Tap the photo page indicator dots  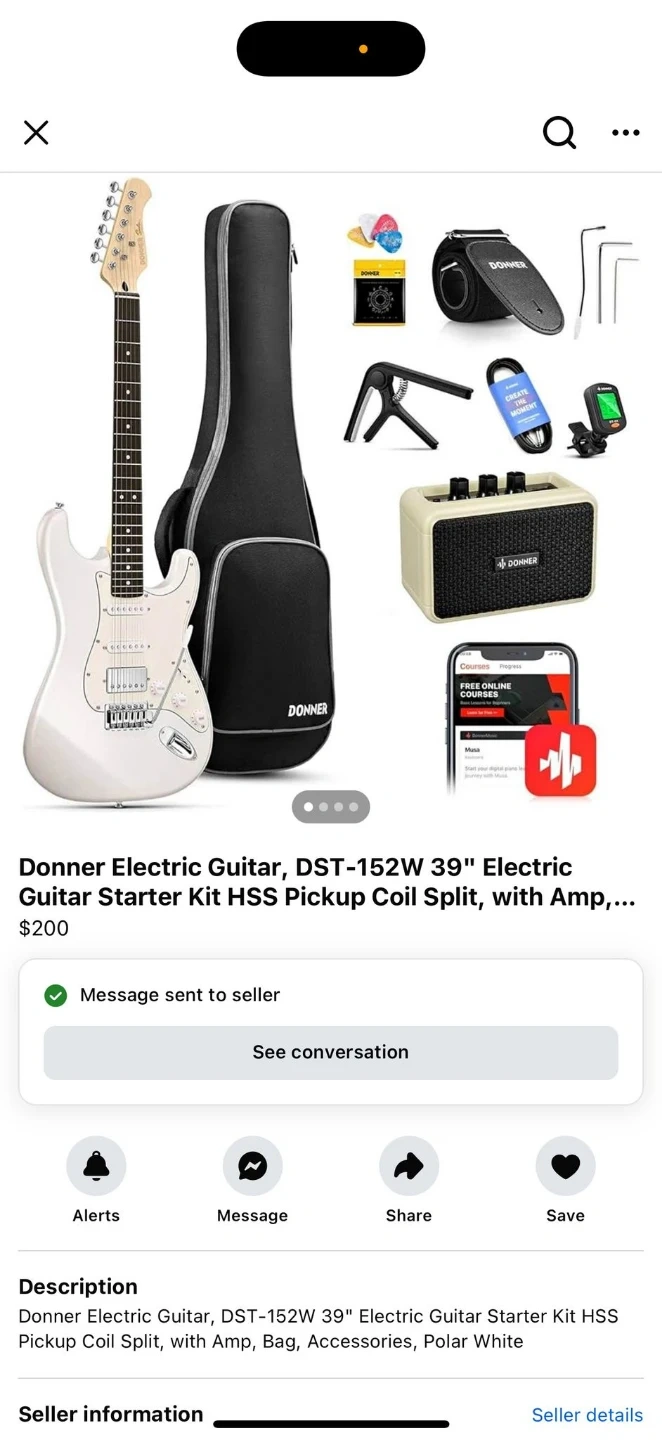click(330, 807)
